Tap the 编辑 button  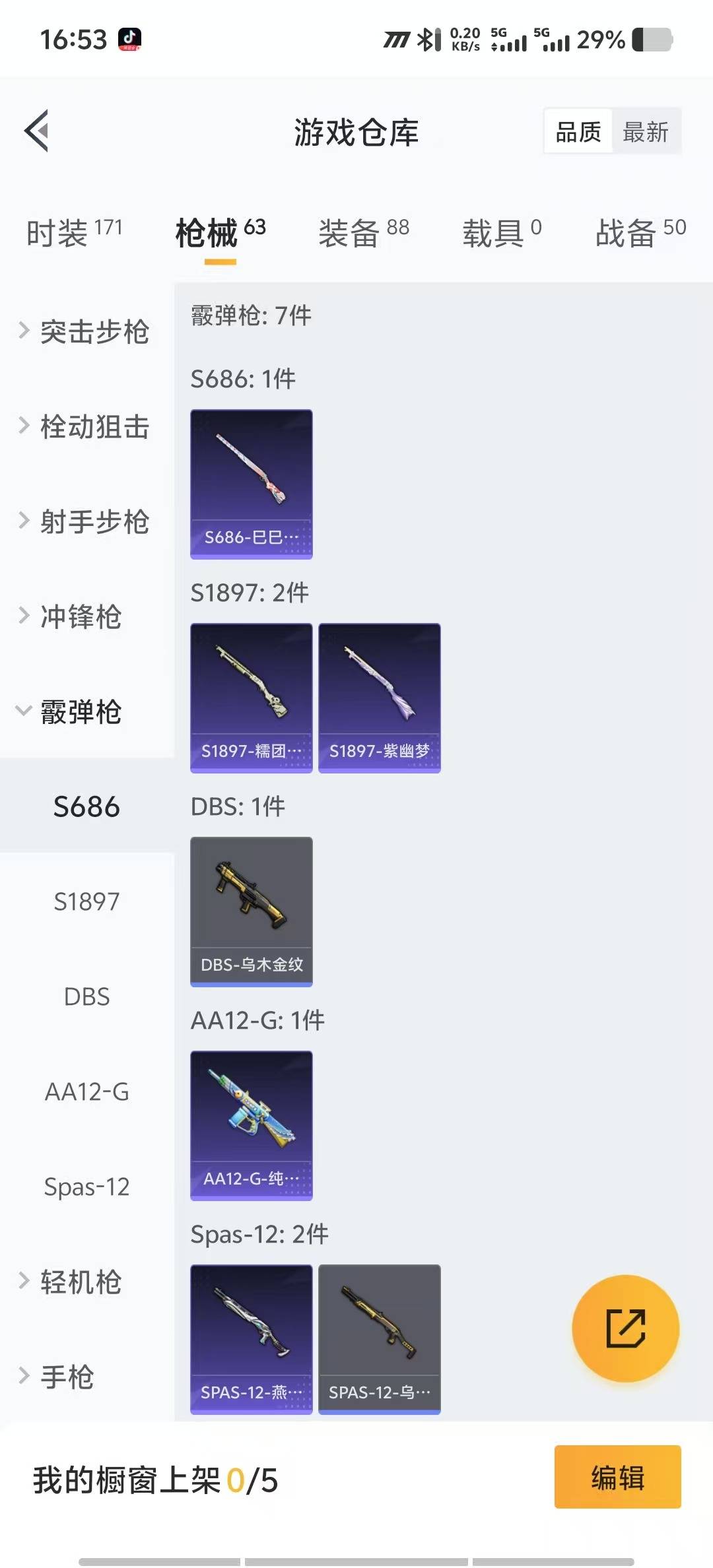tap(617, 1477)
